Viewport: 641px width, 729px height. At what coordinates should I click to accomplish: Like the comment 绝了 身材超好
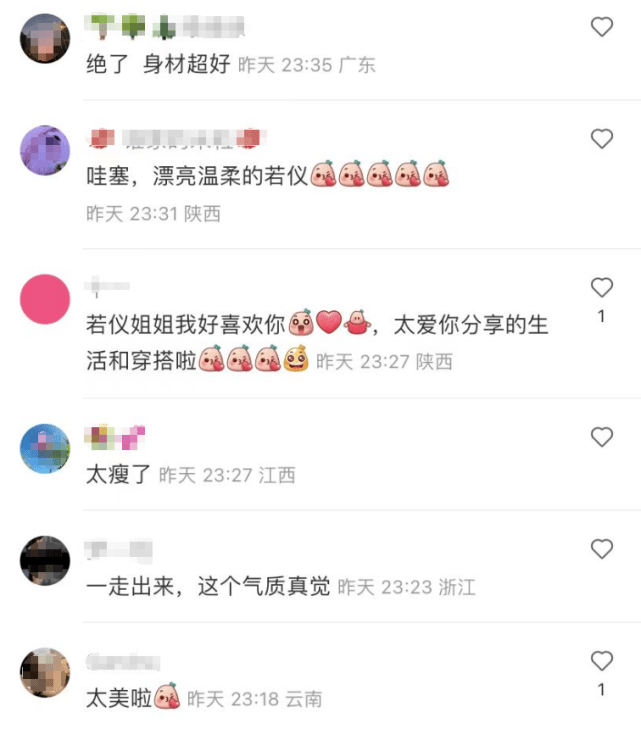click(x=601, y=27)
